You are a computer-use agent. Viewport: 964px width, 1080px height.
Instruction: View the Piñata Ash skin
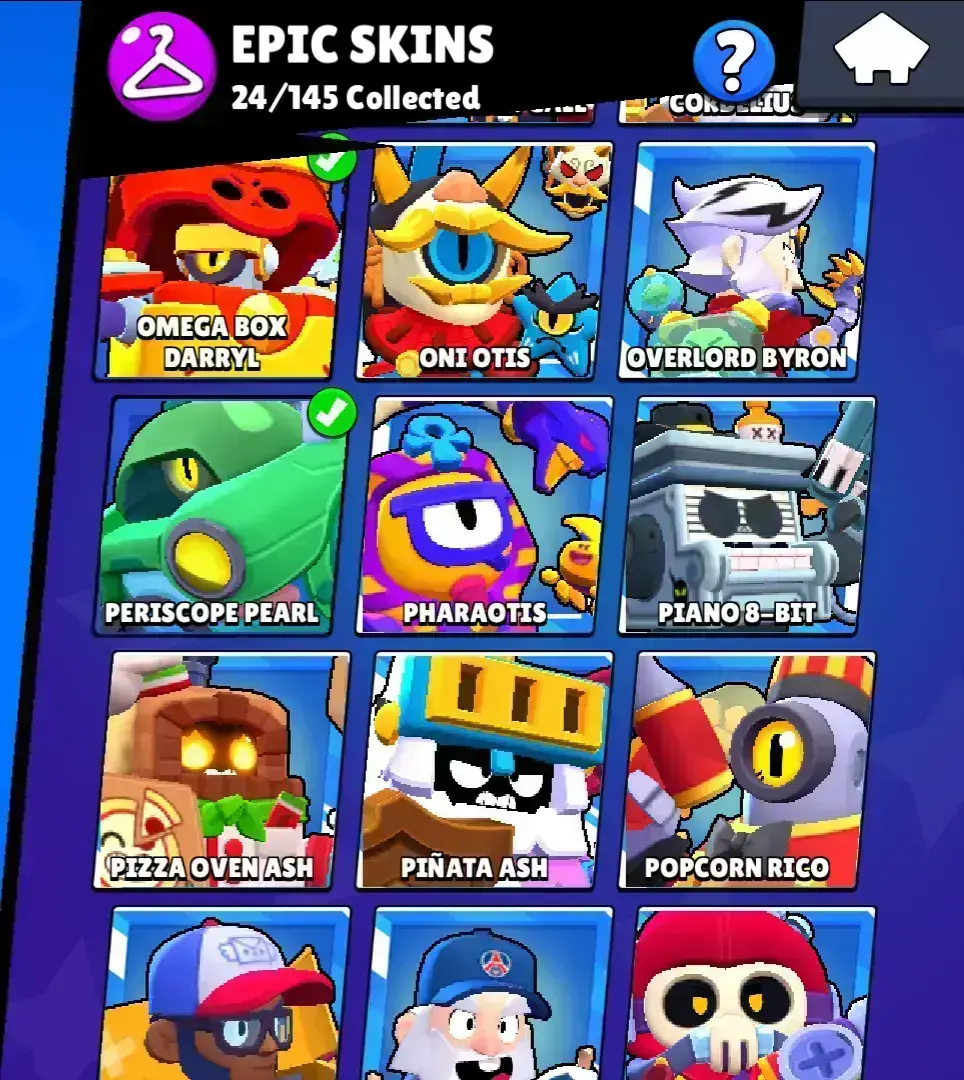[486, 770]
